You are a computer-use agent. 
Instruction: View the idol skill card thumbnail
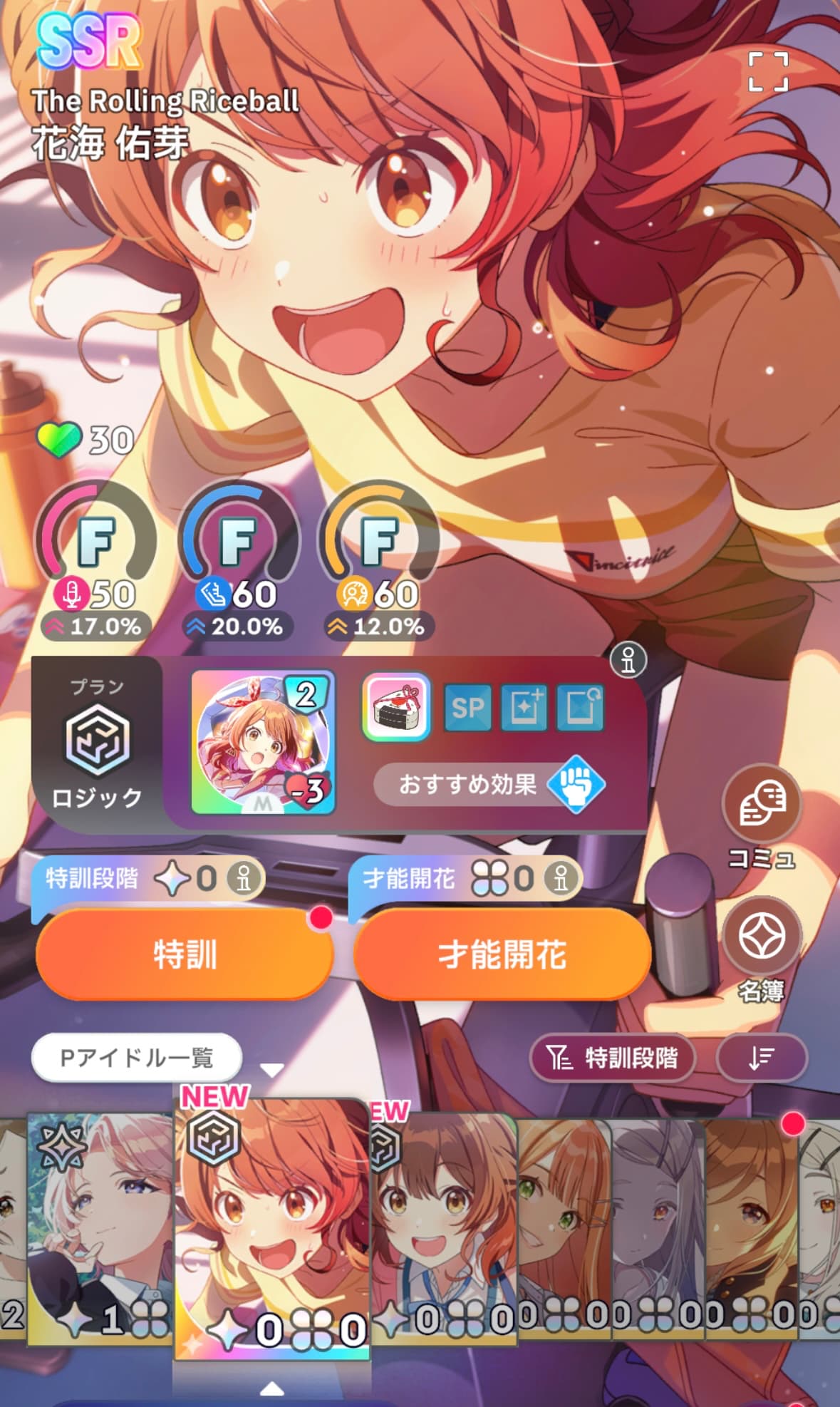point(263,741)
